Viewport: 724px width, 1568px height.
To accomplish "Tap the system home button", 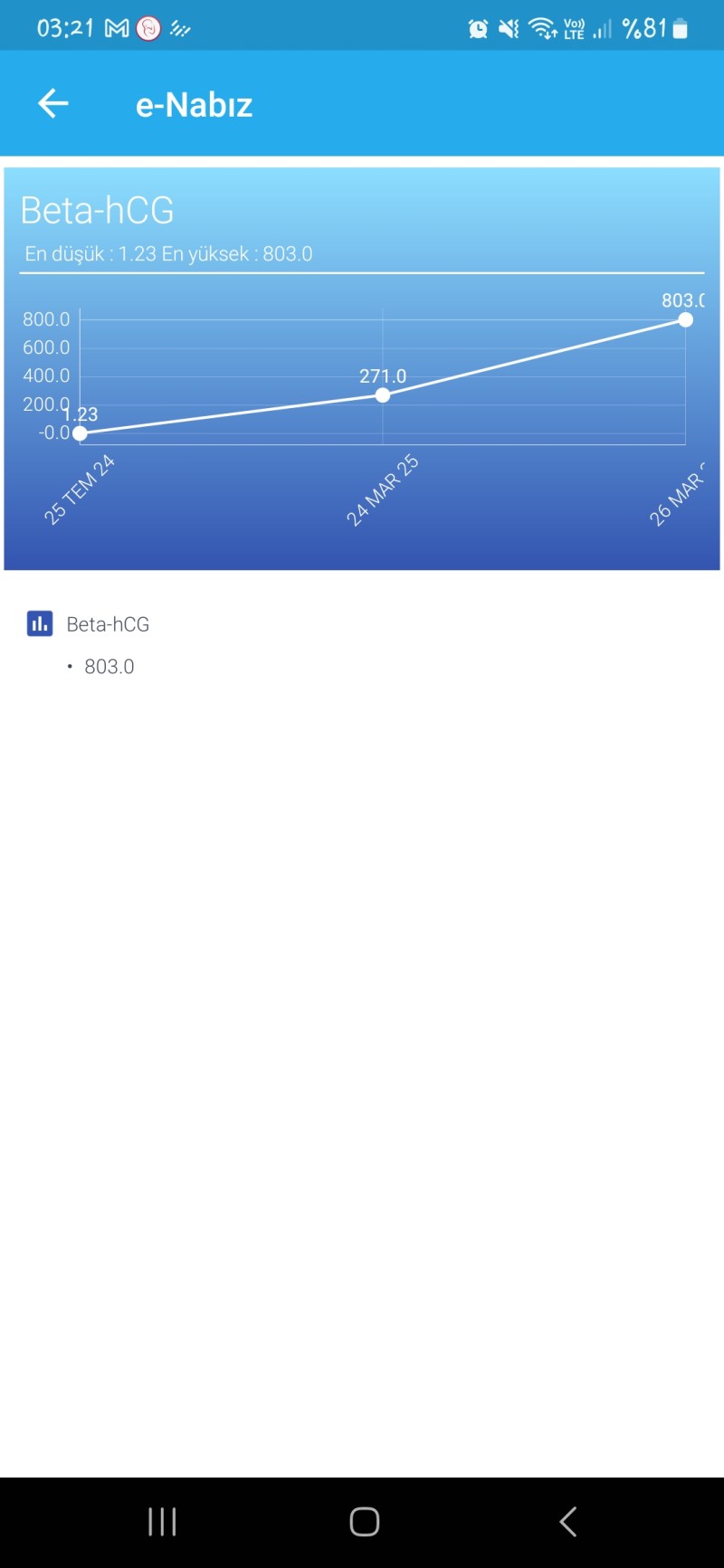I will tap(364, 1522).
